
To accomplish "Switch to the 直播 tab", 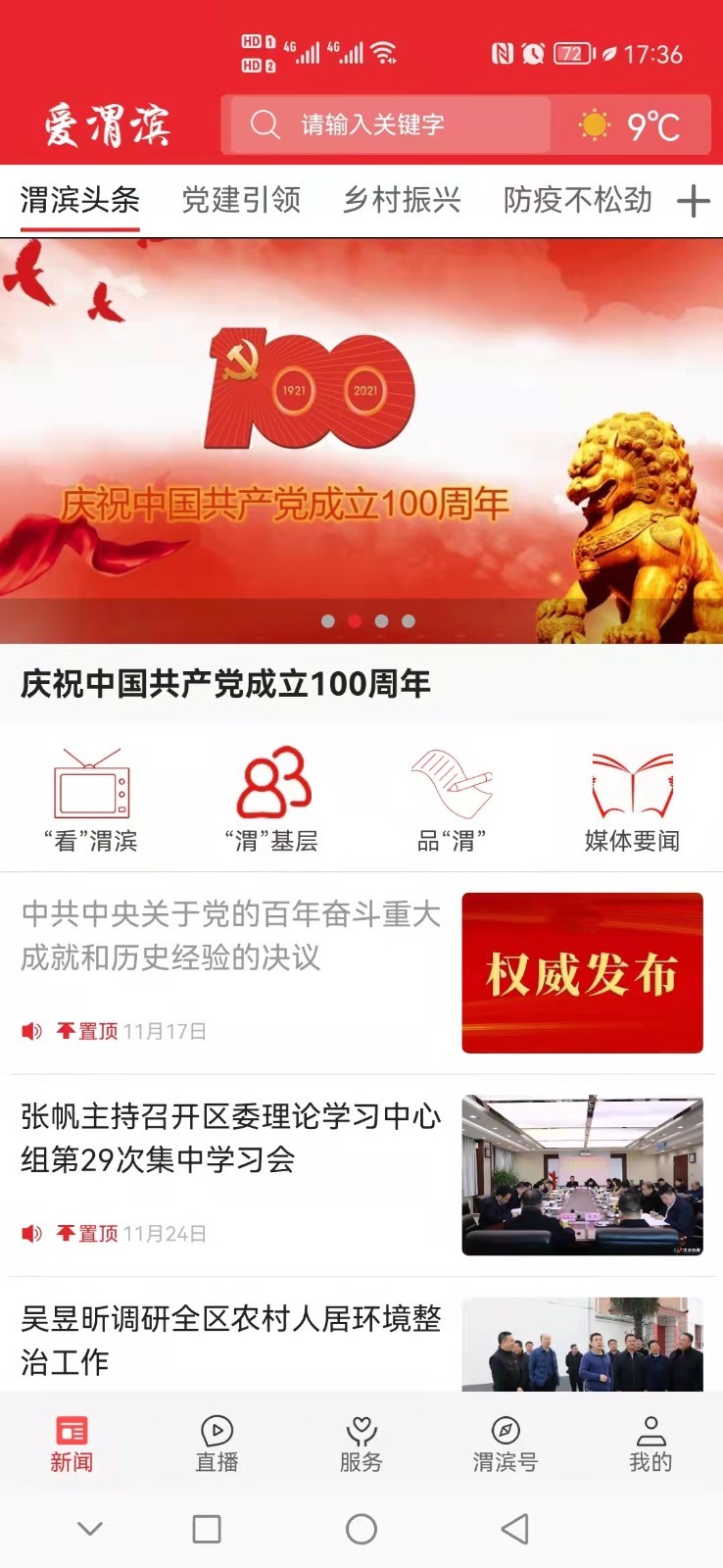I will [217, 1445].
